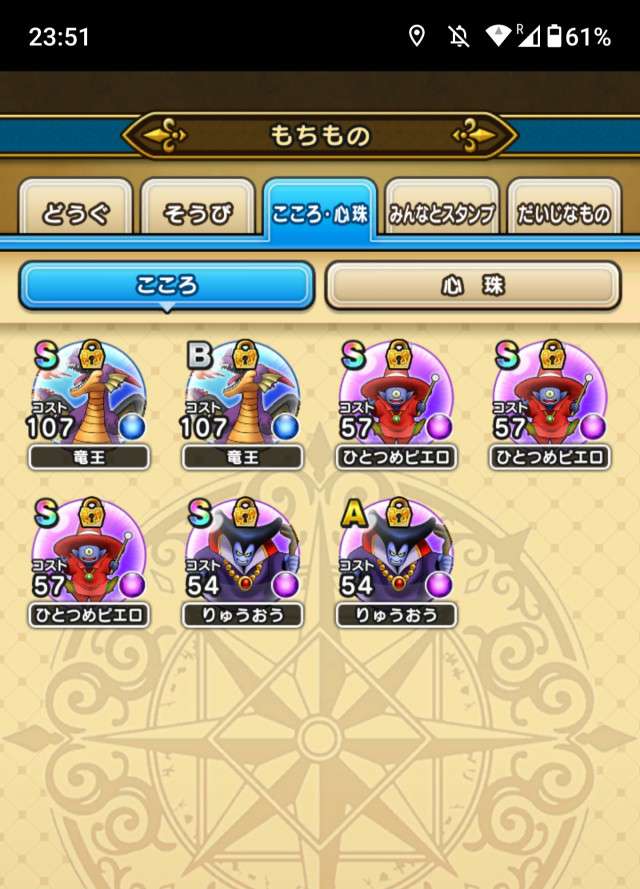This screenshot has height=889, width=640.
Task: Open the だいじなもの tab
Action: click(563, 211)
